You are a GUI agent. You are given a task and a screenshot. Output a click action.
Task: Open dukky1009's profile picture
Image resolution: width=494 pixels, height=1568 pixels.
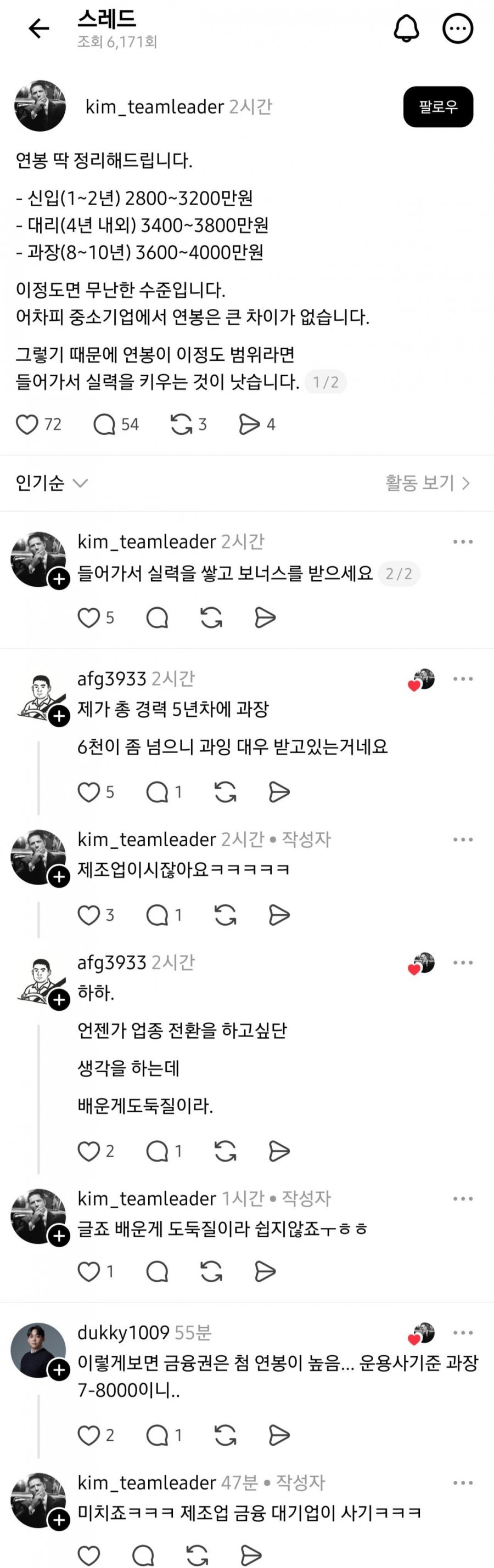tap(39, 1351)
